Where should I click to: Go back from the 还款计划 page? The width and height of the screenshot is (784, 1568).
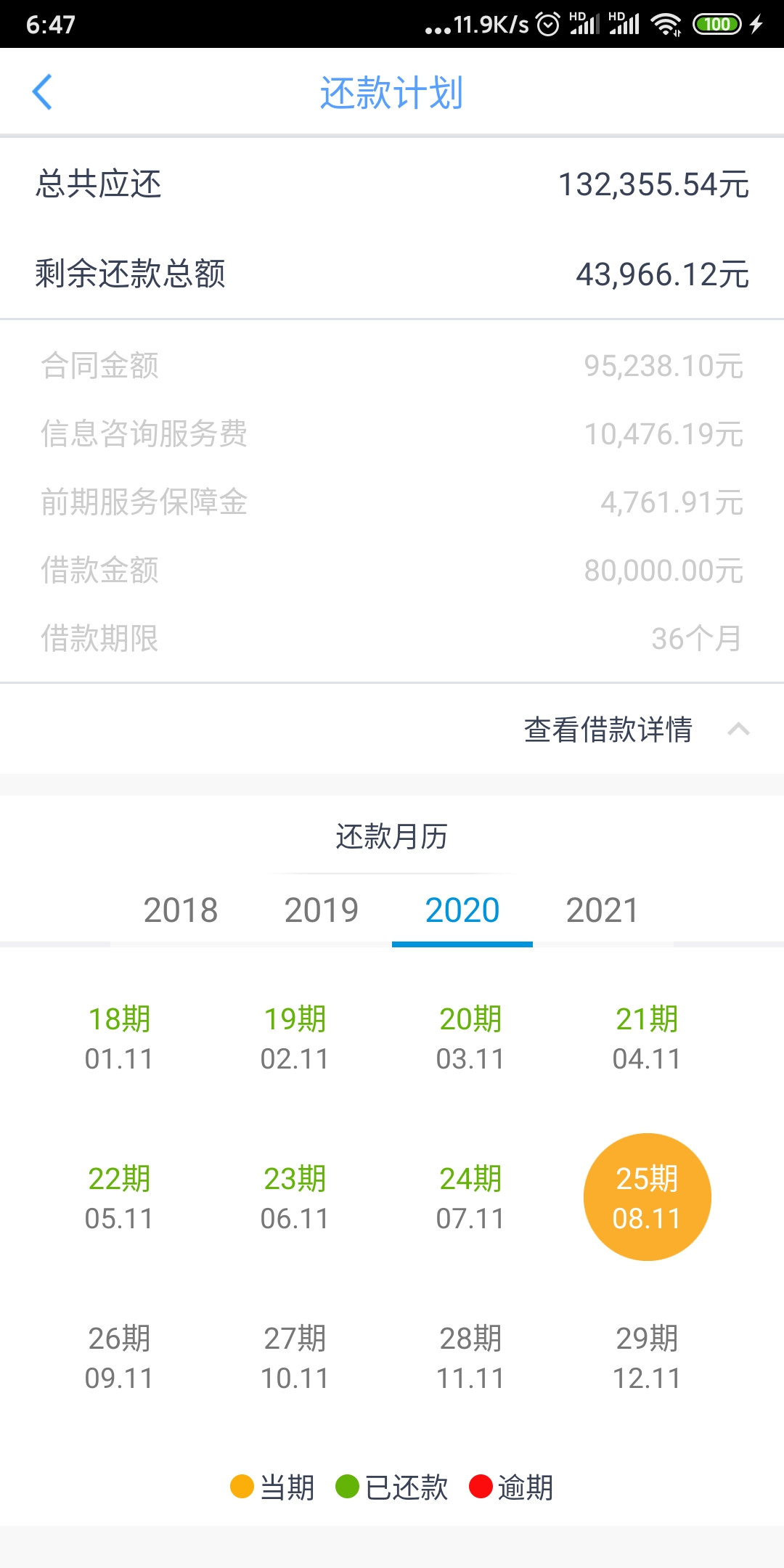point(43,92)
